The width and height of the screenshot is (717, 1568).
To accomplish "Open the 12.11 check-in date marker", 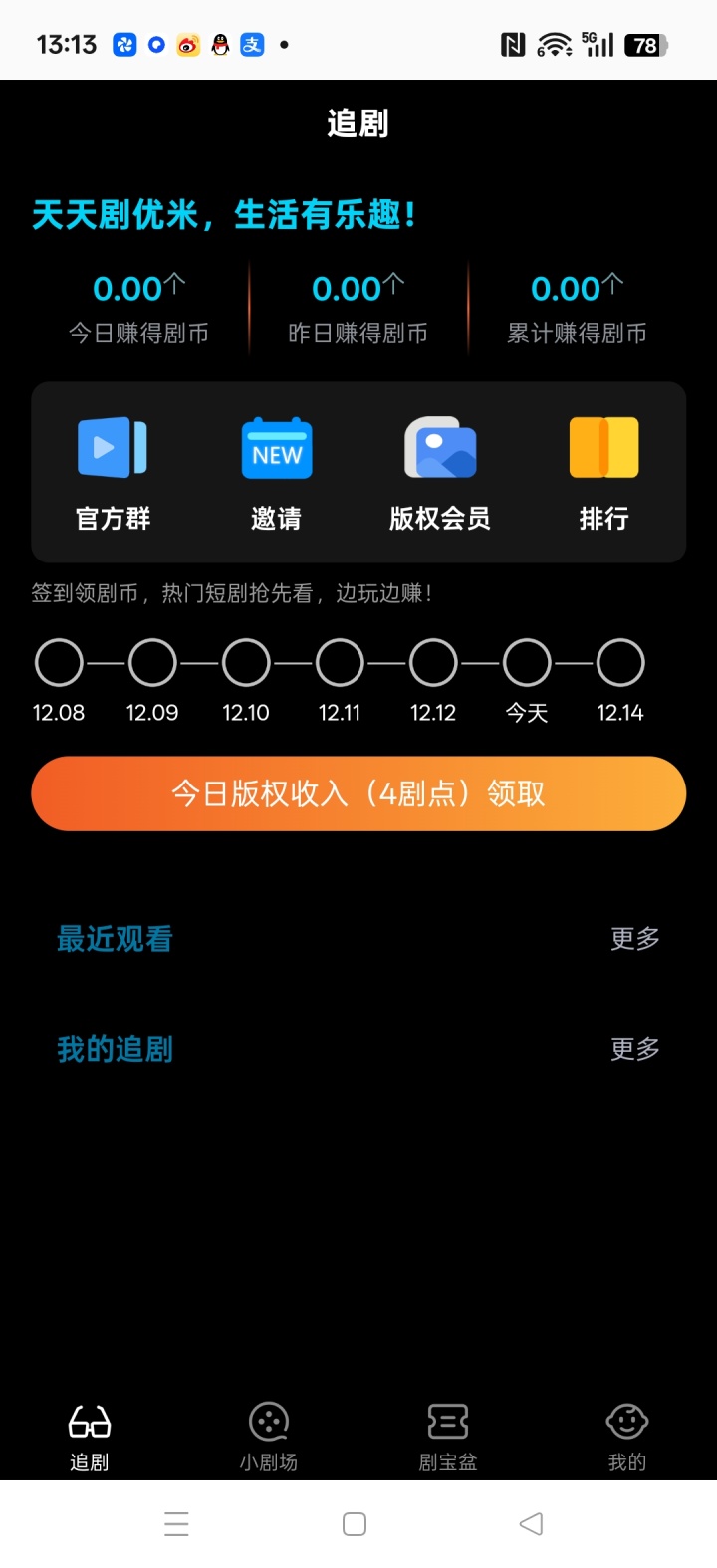I will [340, 661].
